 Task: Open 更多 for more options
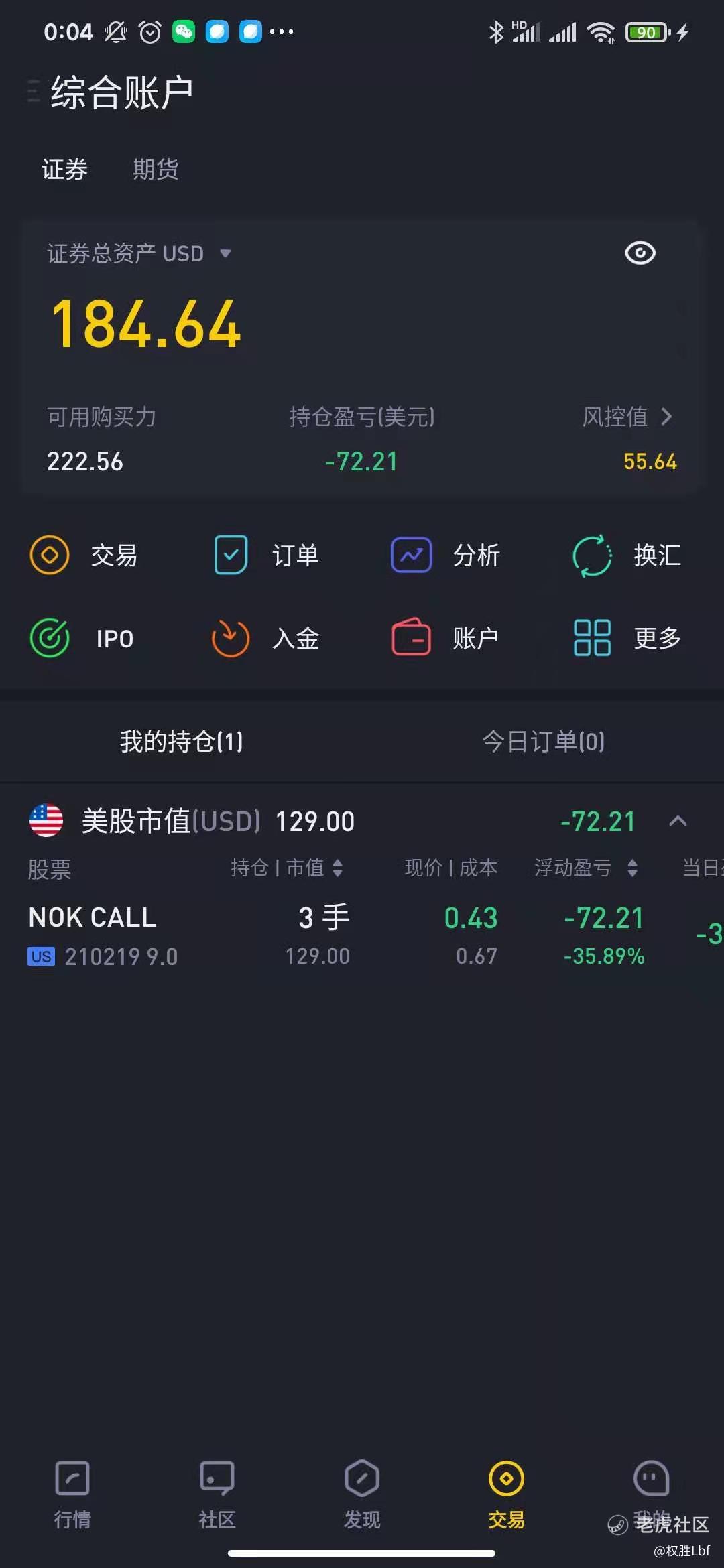(x=627, y=638)
